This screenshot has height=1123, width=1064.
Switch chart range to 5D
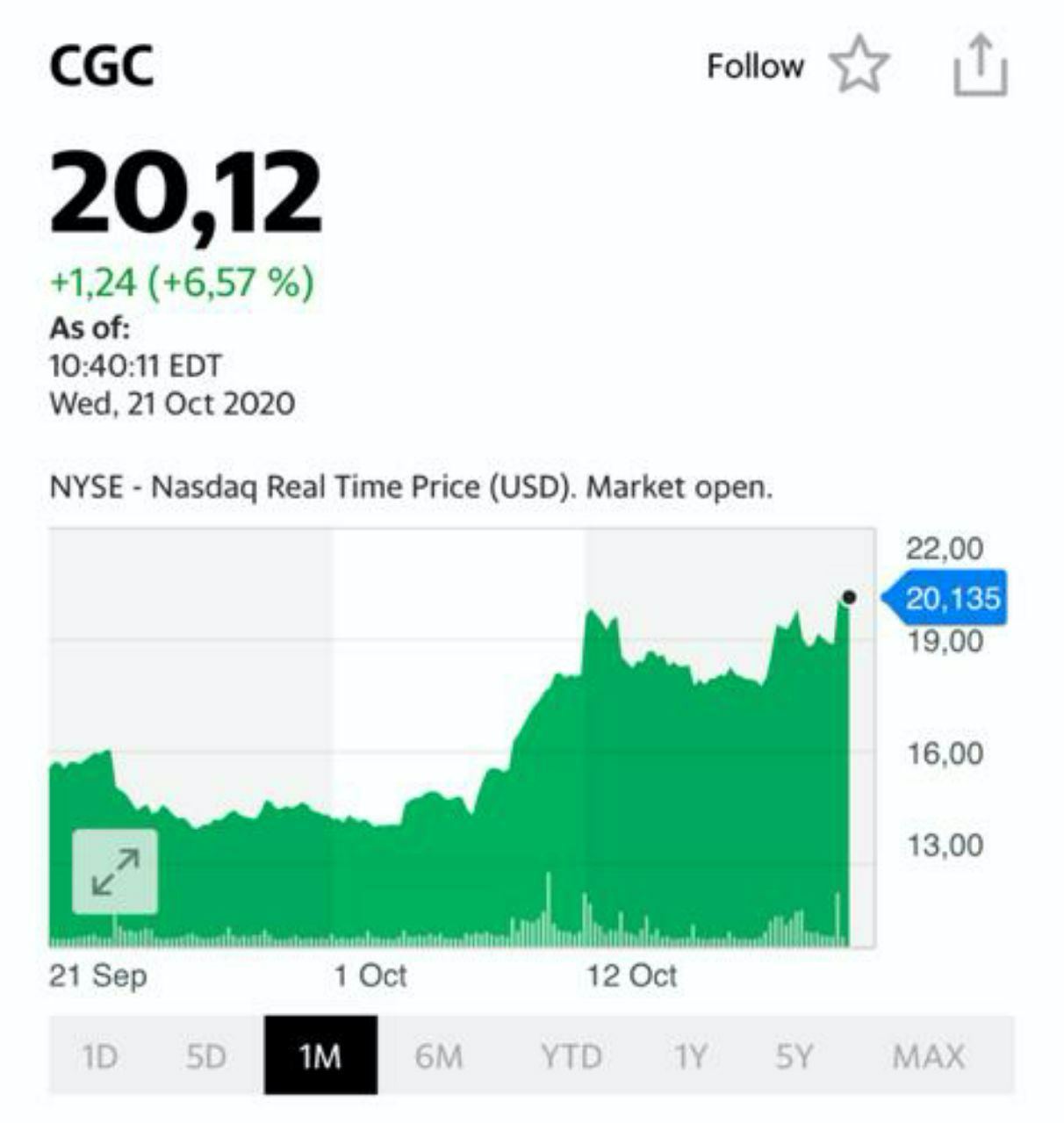[x=206, y=1056]
